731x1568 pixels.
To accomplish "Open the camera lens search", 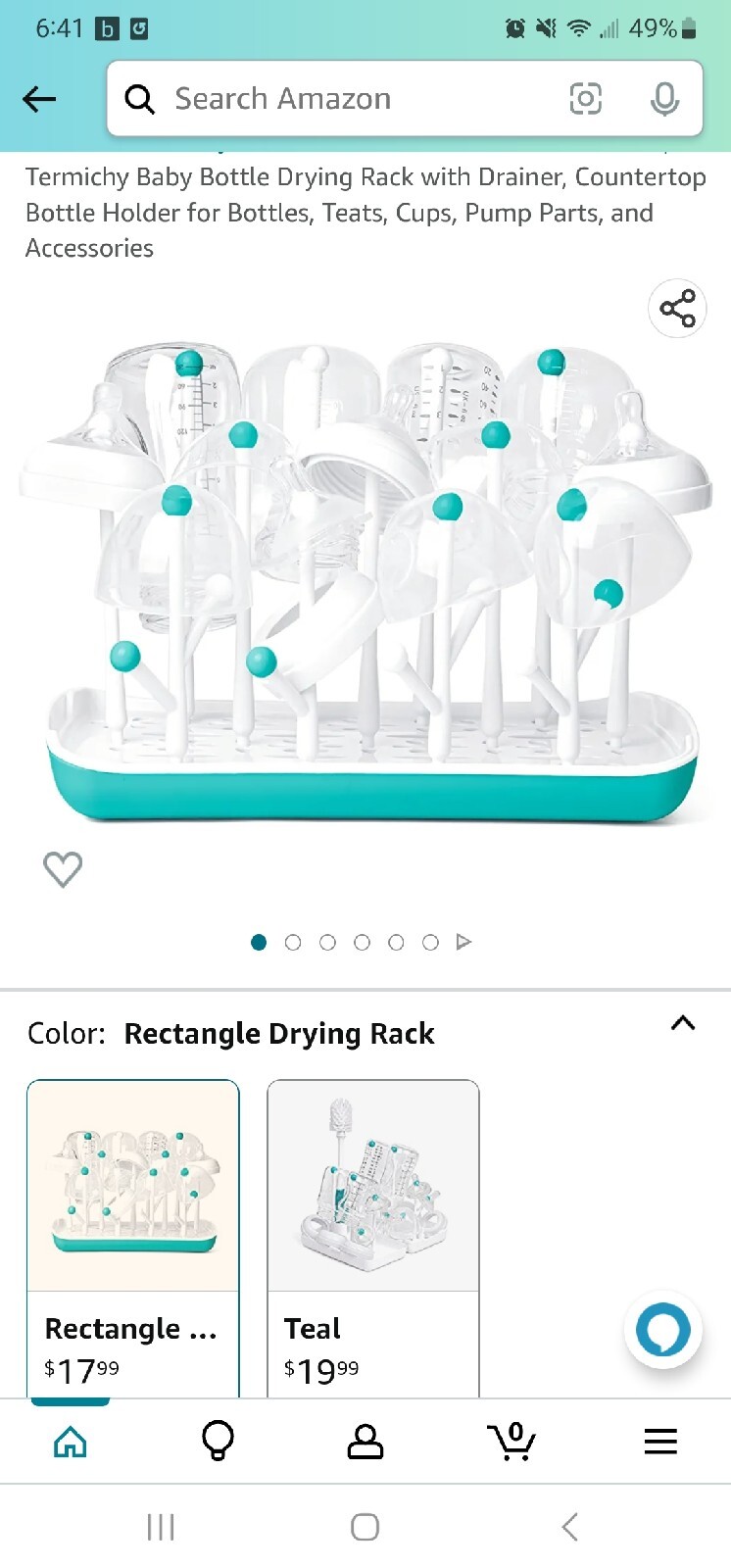I will coord(585,99).
